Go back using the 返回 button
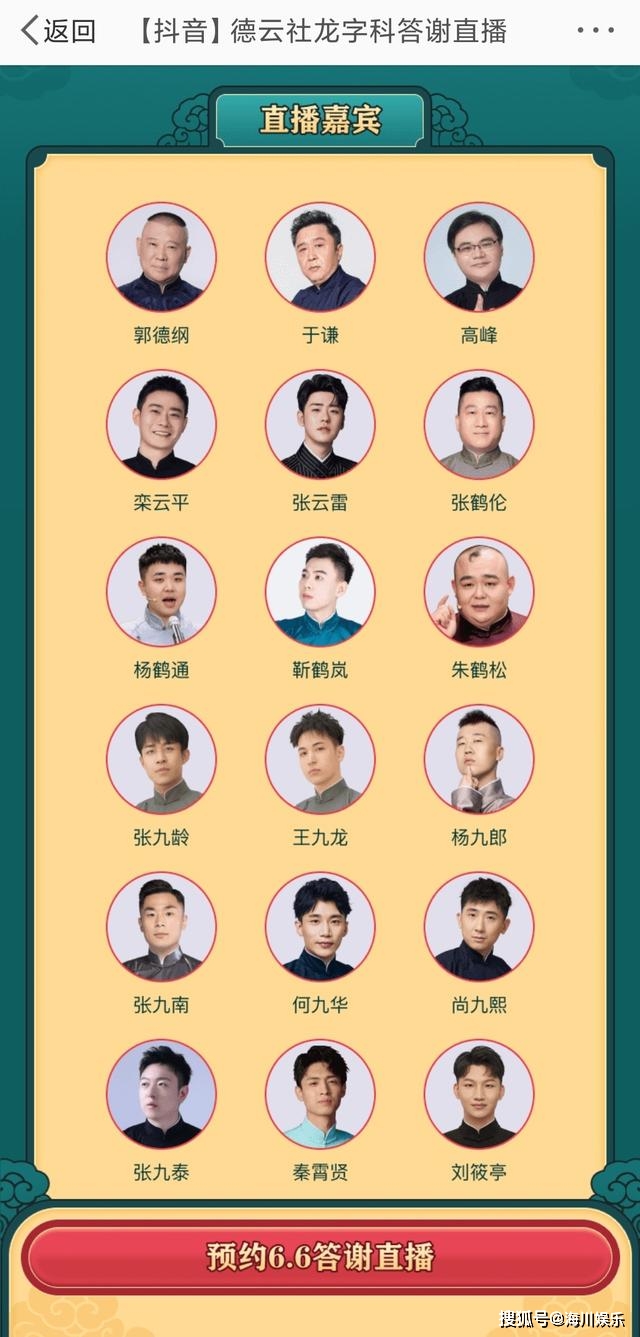The image size is (640, 1337). pos(58,31)
